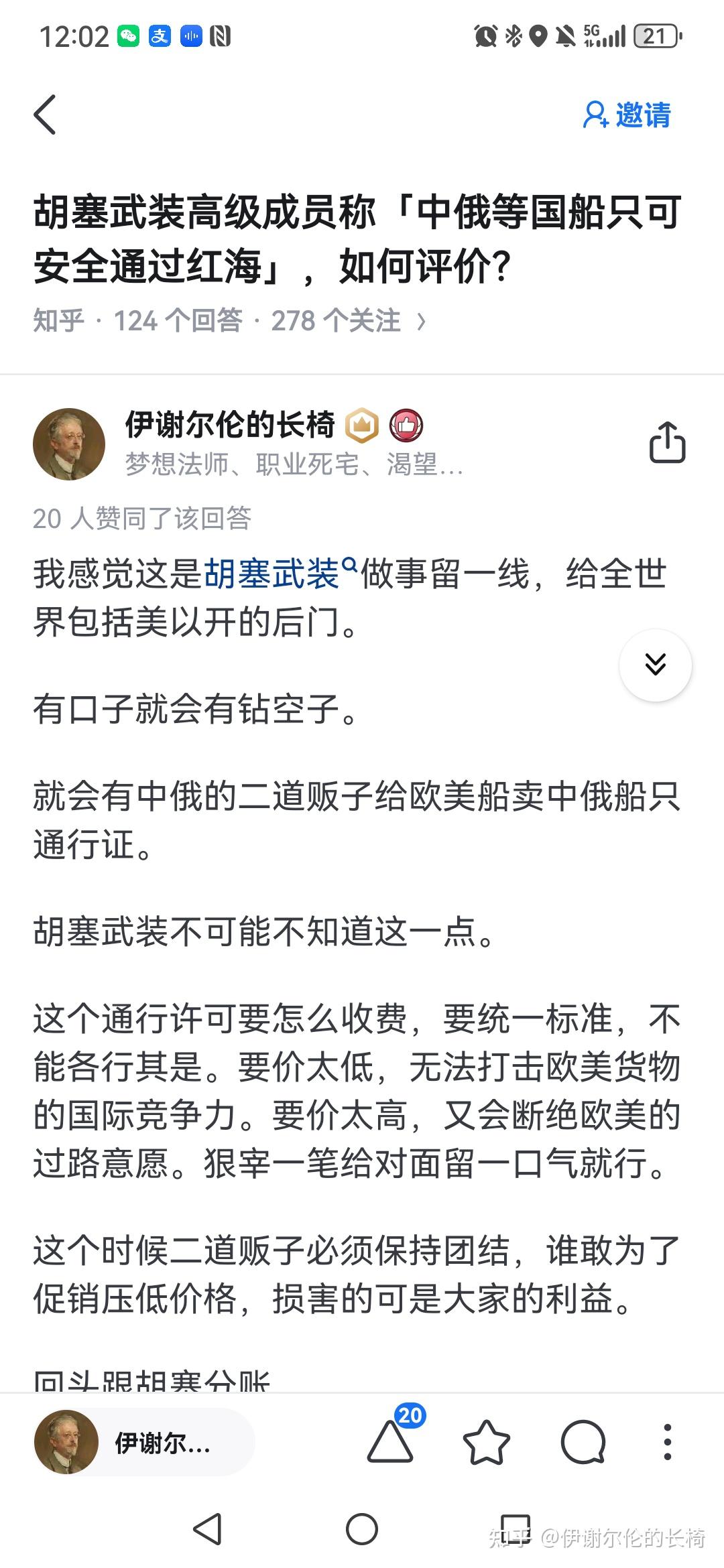Open comments with the speech bubble icon
724x1568 pixels.
click(583, 1441)
